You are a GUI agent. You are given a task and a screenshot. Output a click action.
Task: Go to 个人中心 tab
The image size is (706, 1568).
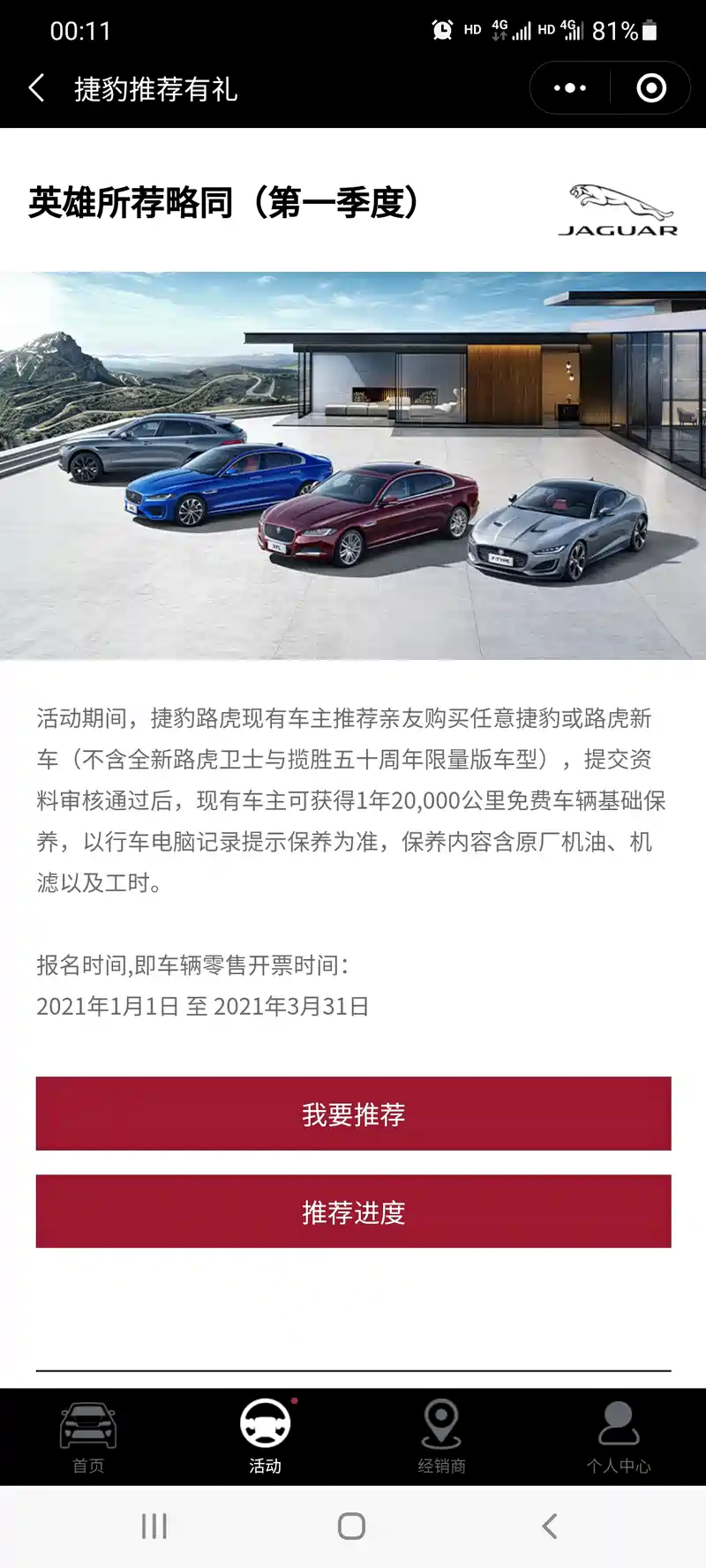[x=618, y=1437]
